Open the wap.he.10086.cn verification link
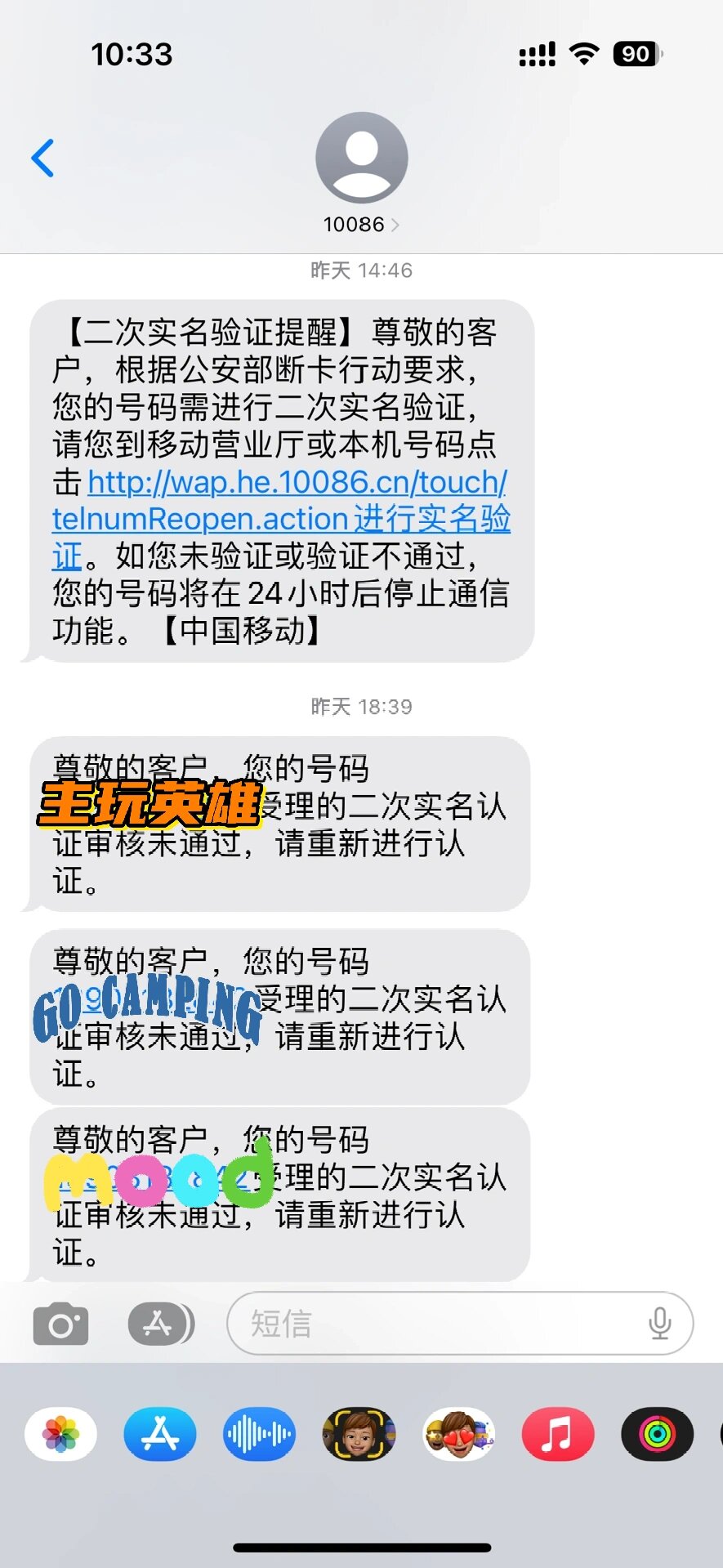The image size is (723, 1568). pos(297,484)
